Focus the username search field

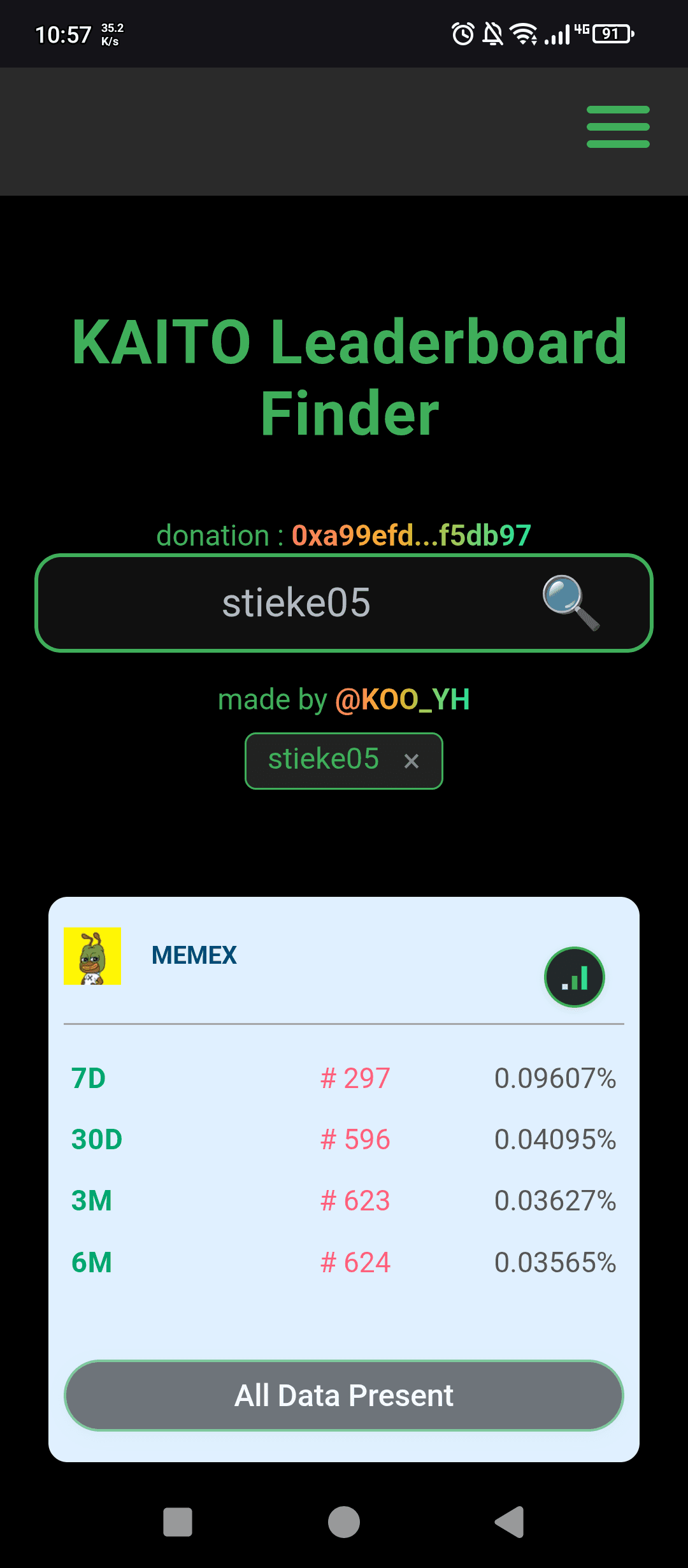[296, 602]
